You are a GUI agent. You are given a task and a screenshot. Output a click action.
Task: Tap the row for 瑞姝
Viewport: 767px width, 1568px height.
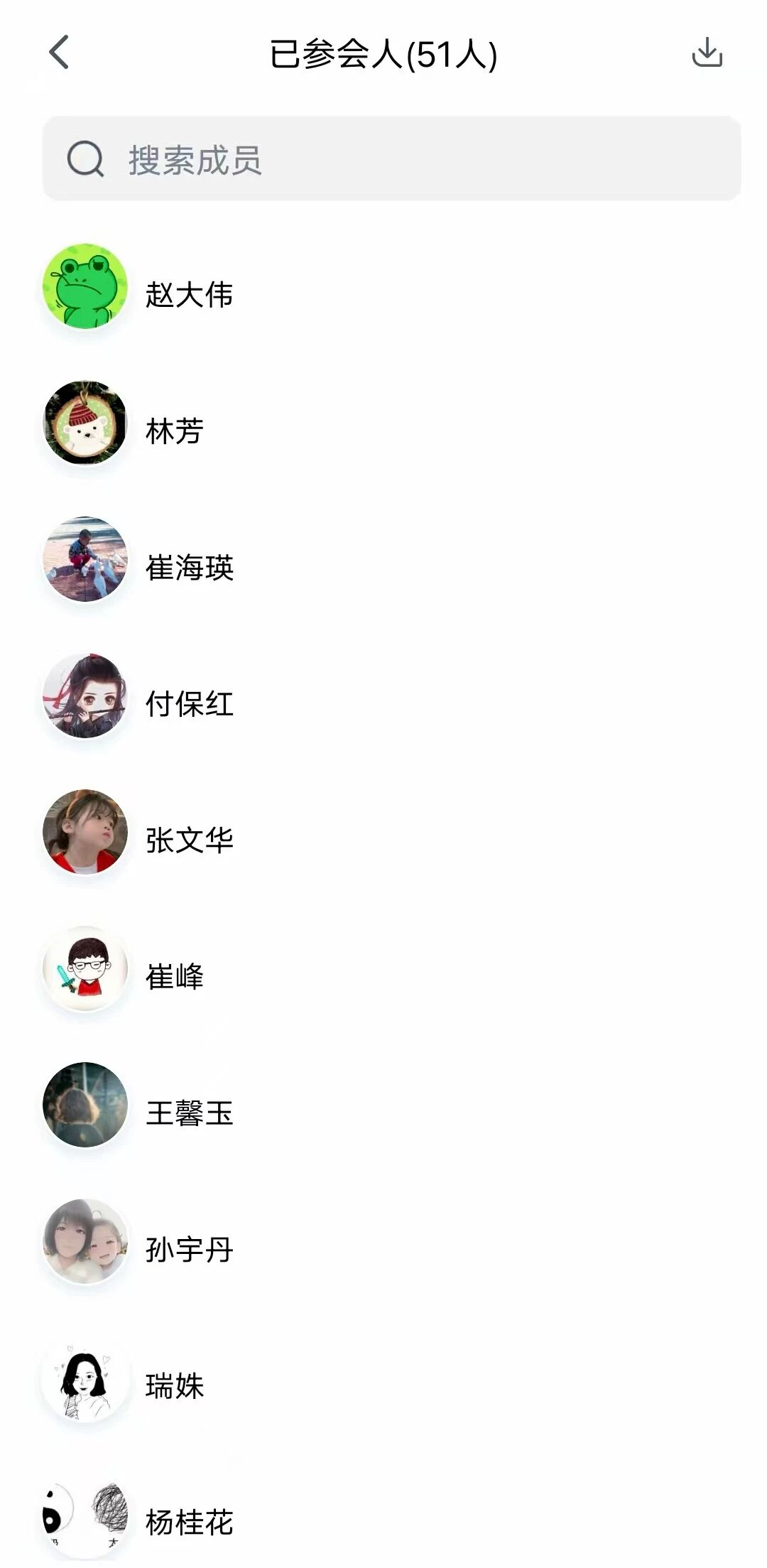(175, 1385)
